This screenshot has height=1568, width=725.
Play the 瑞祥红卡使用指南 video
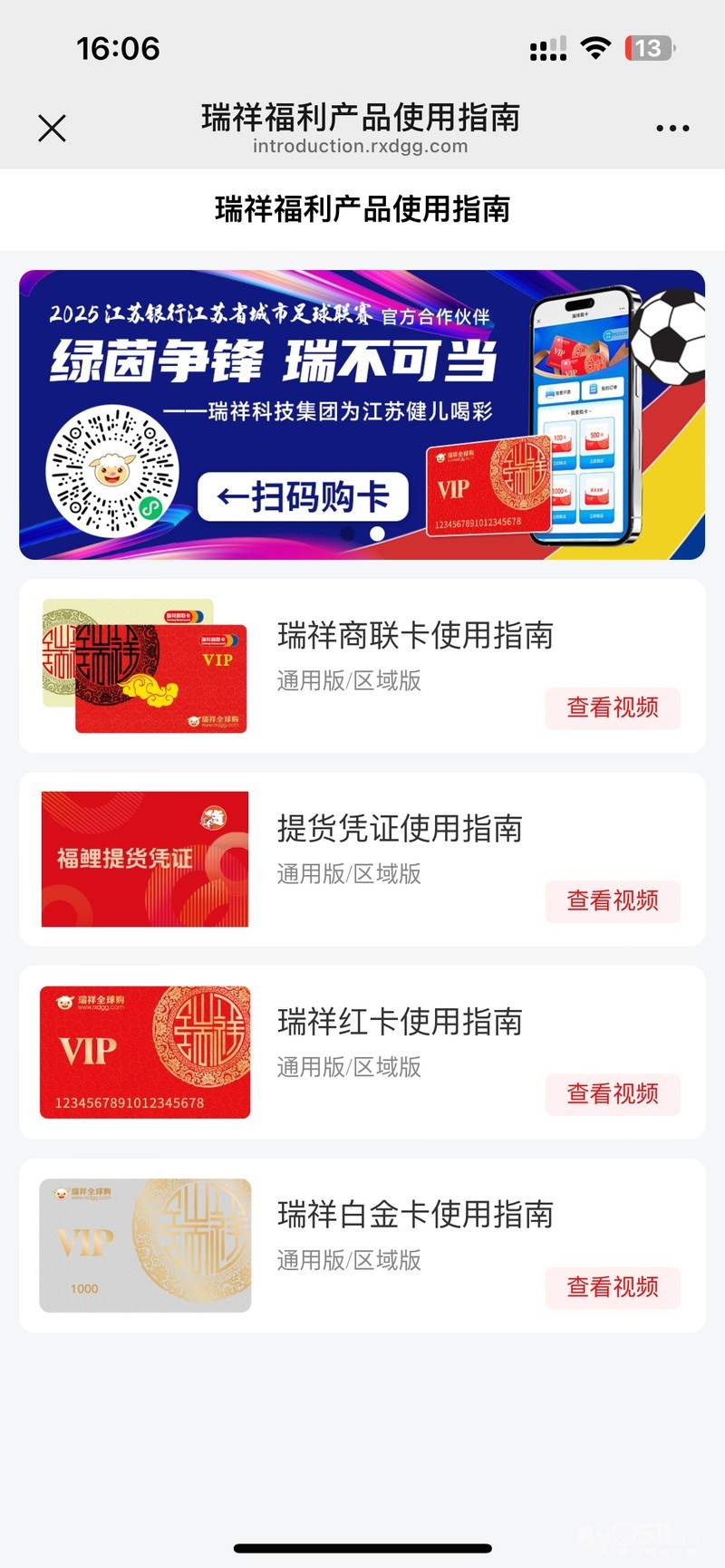click(613, 1093)
